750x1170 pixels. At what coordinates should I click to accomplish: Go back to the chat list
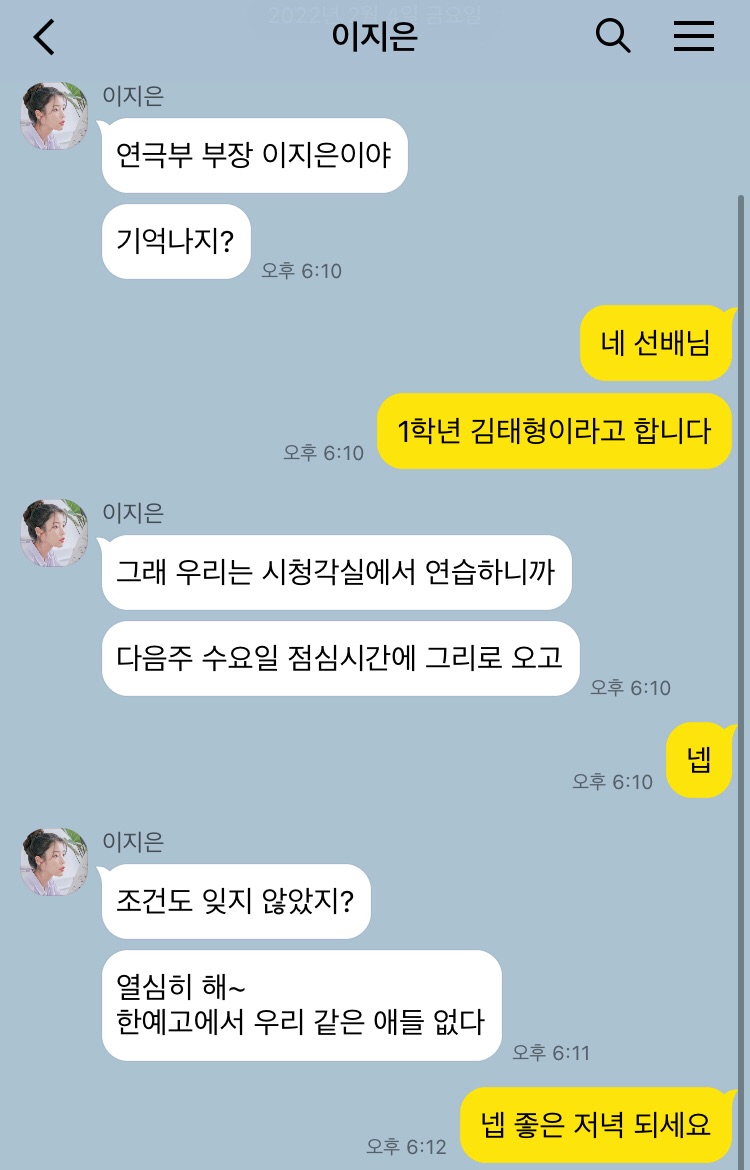click(44, 37)
